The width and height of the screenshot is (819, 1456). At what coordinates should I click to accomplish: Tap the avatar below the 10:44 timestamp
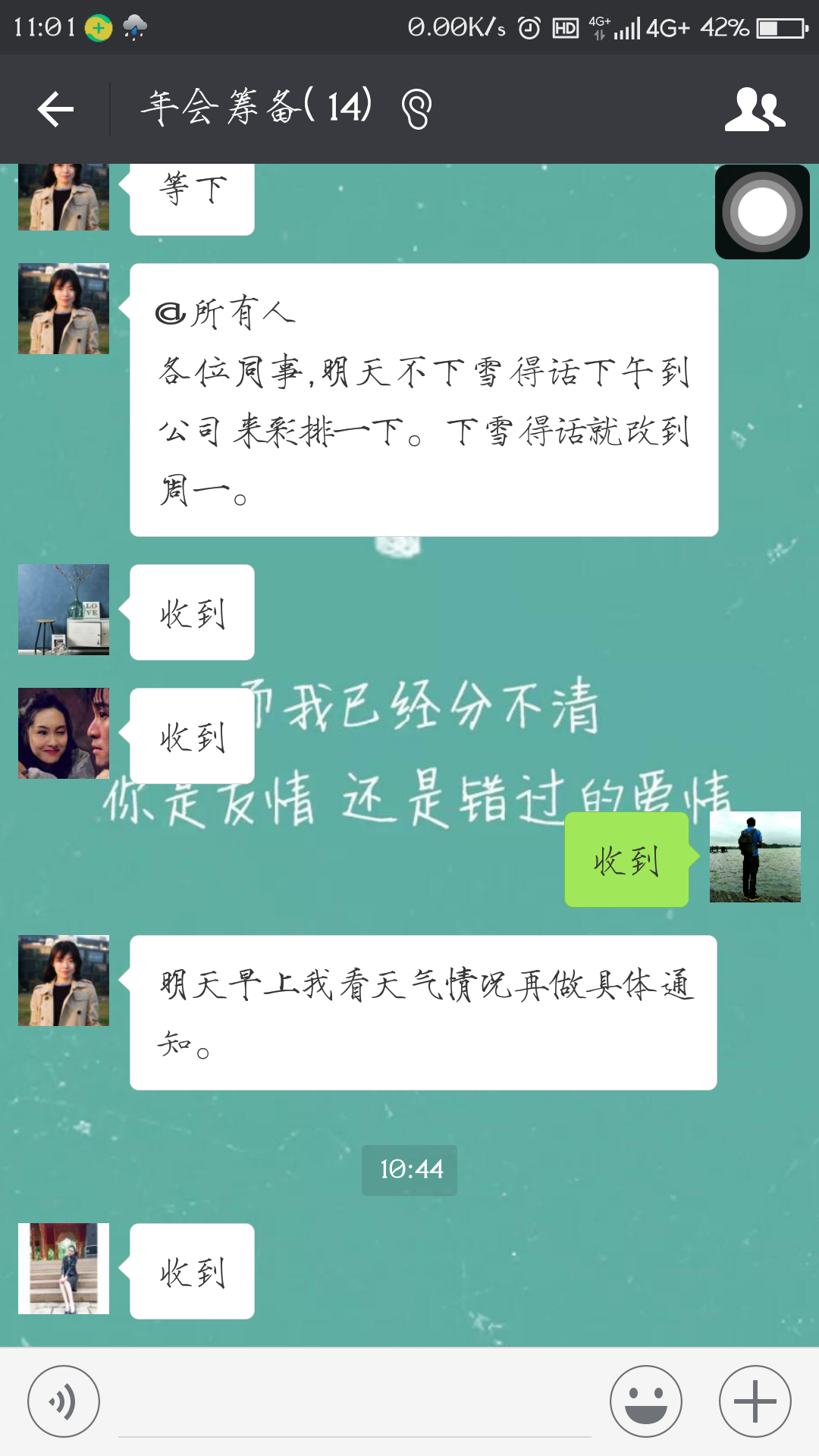coord(64,1269)
